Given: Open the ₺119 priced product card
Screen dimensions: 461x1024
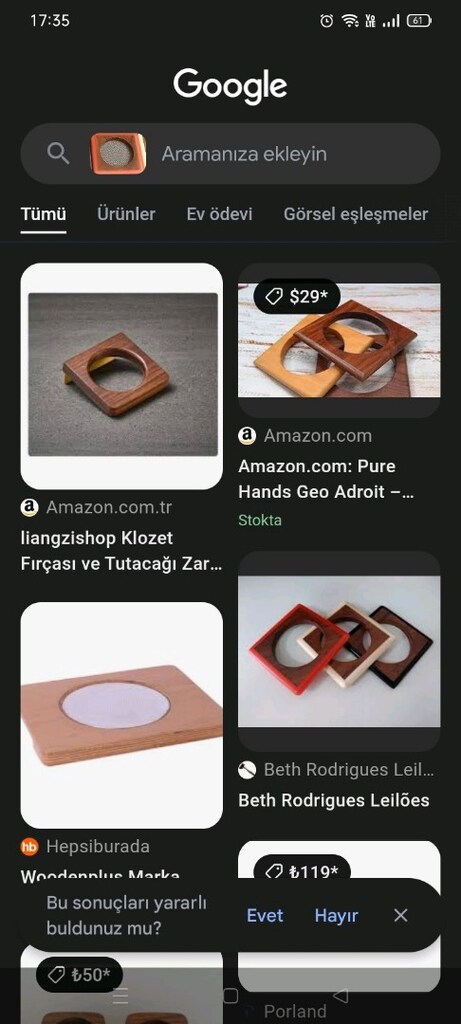Looking at the screenshot, I should tap(339, 872).
